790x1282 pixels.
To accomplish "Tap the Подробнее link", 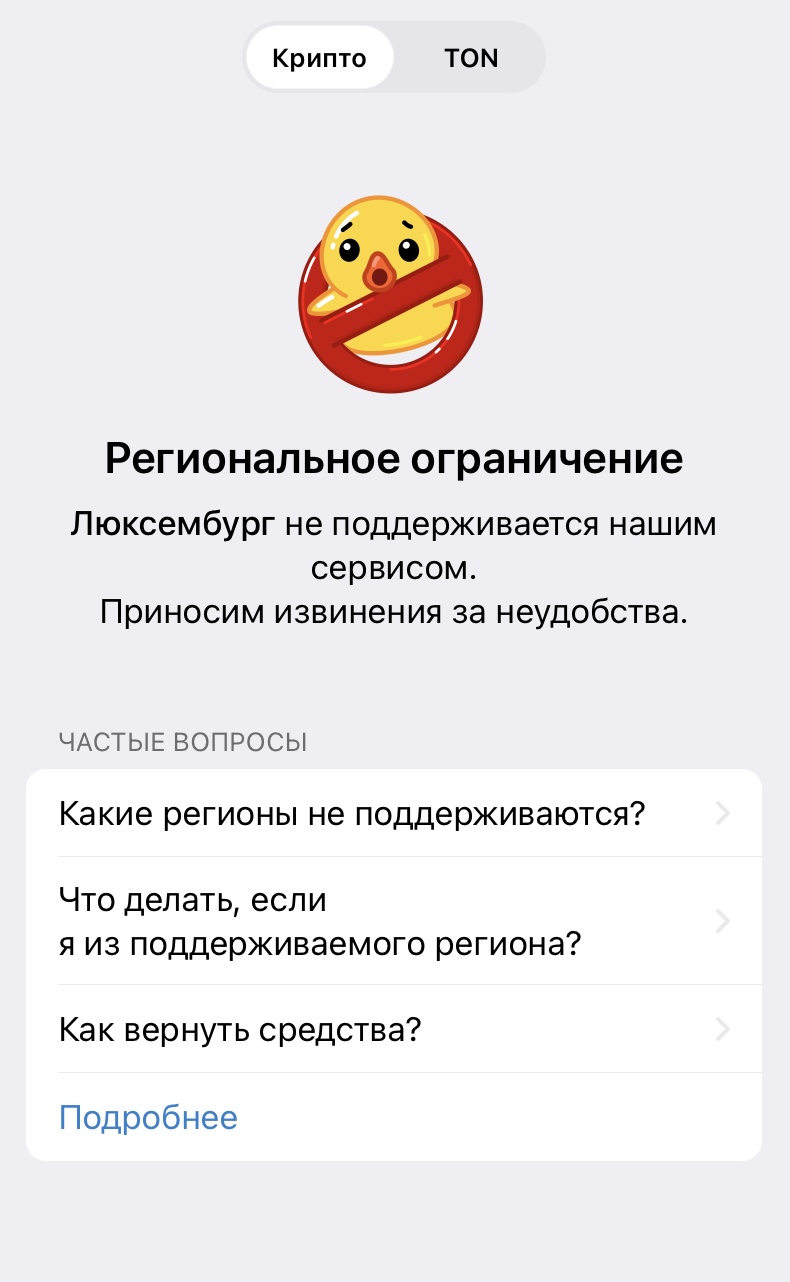I will click(x=148, y=1116).
